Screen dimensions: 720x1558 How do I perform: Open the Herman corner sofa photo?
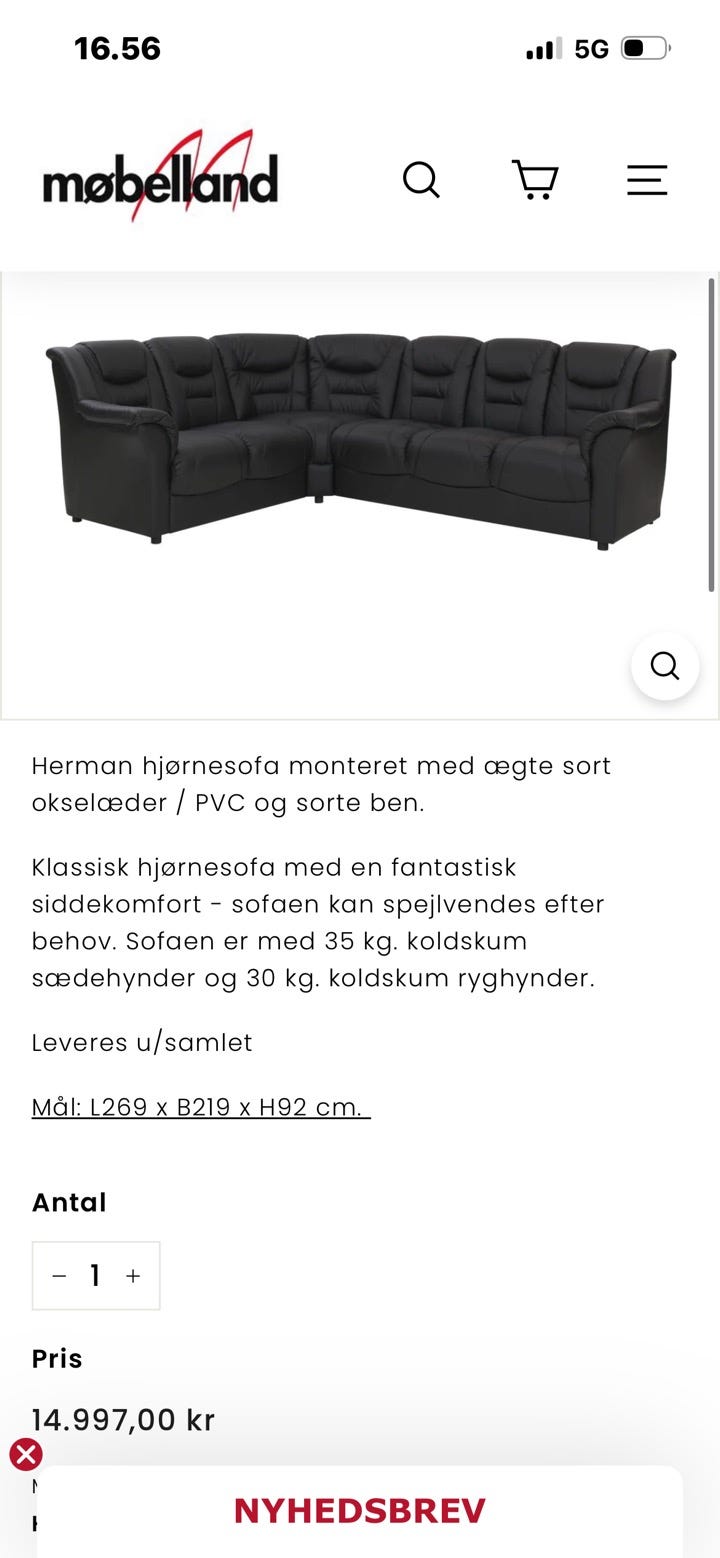[360, 440]
